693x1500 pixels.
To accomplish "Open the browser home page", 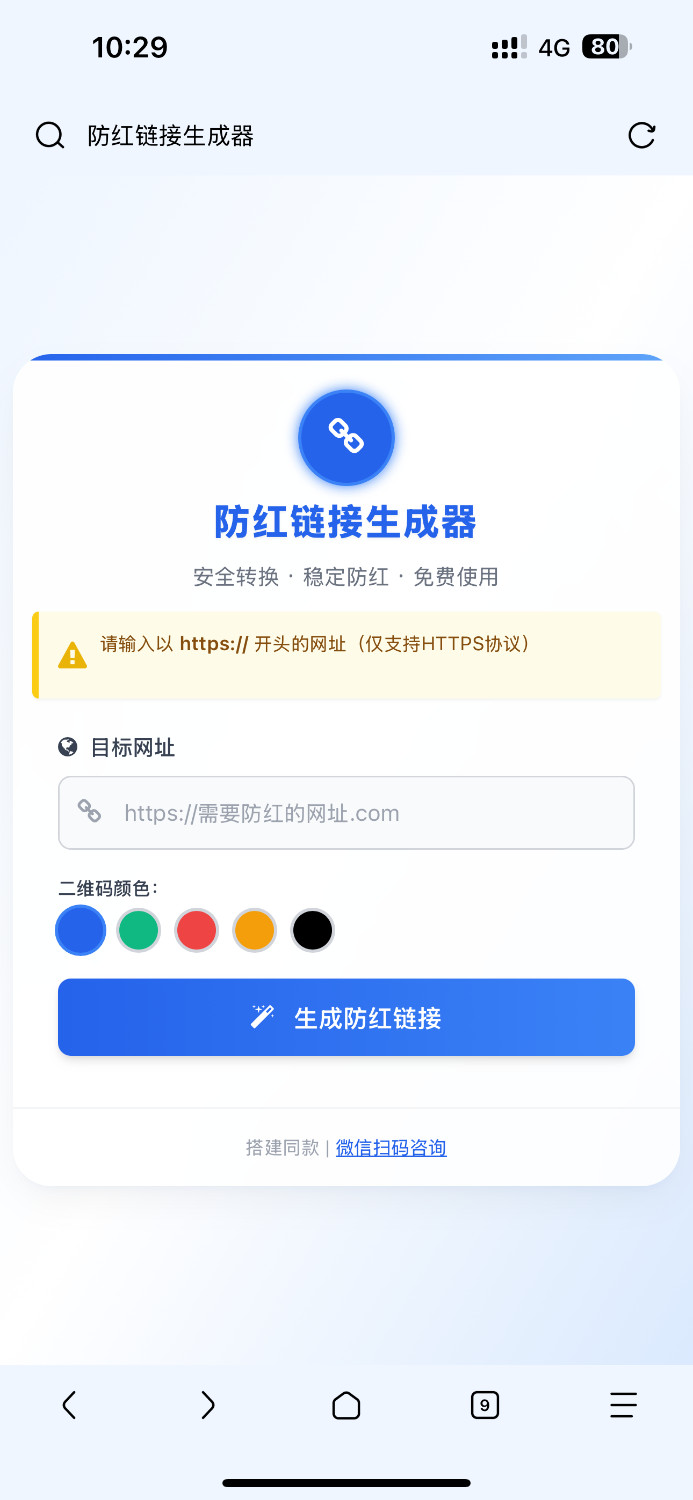I will point(346,1405).
